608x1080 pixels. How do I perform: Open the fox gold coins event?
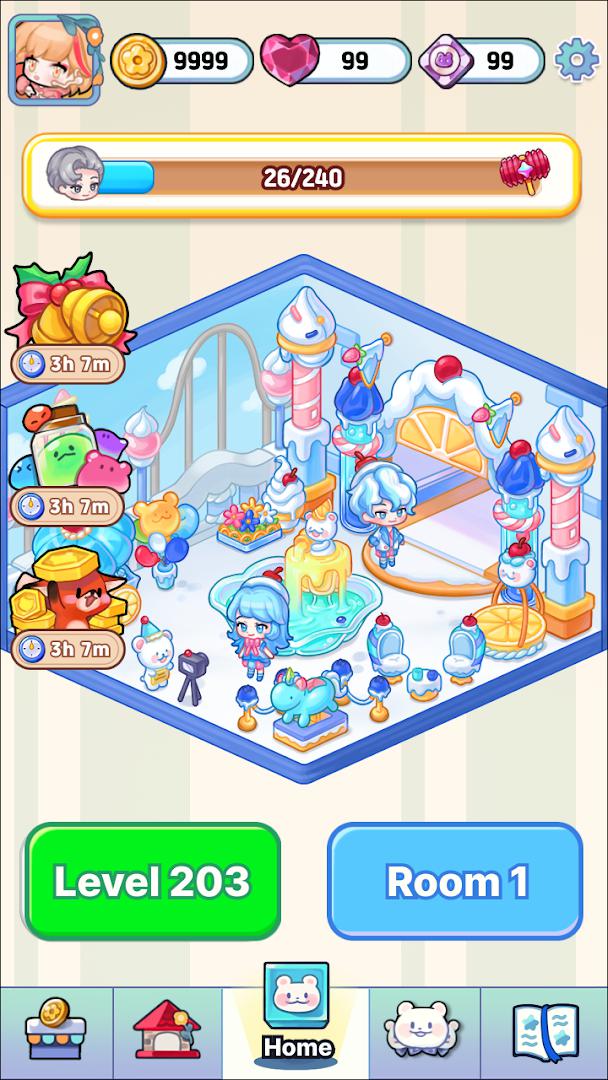(68, 600)
